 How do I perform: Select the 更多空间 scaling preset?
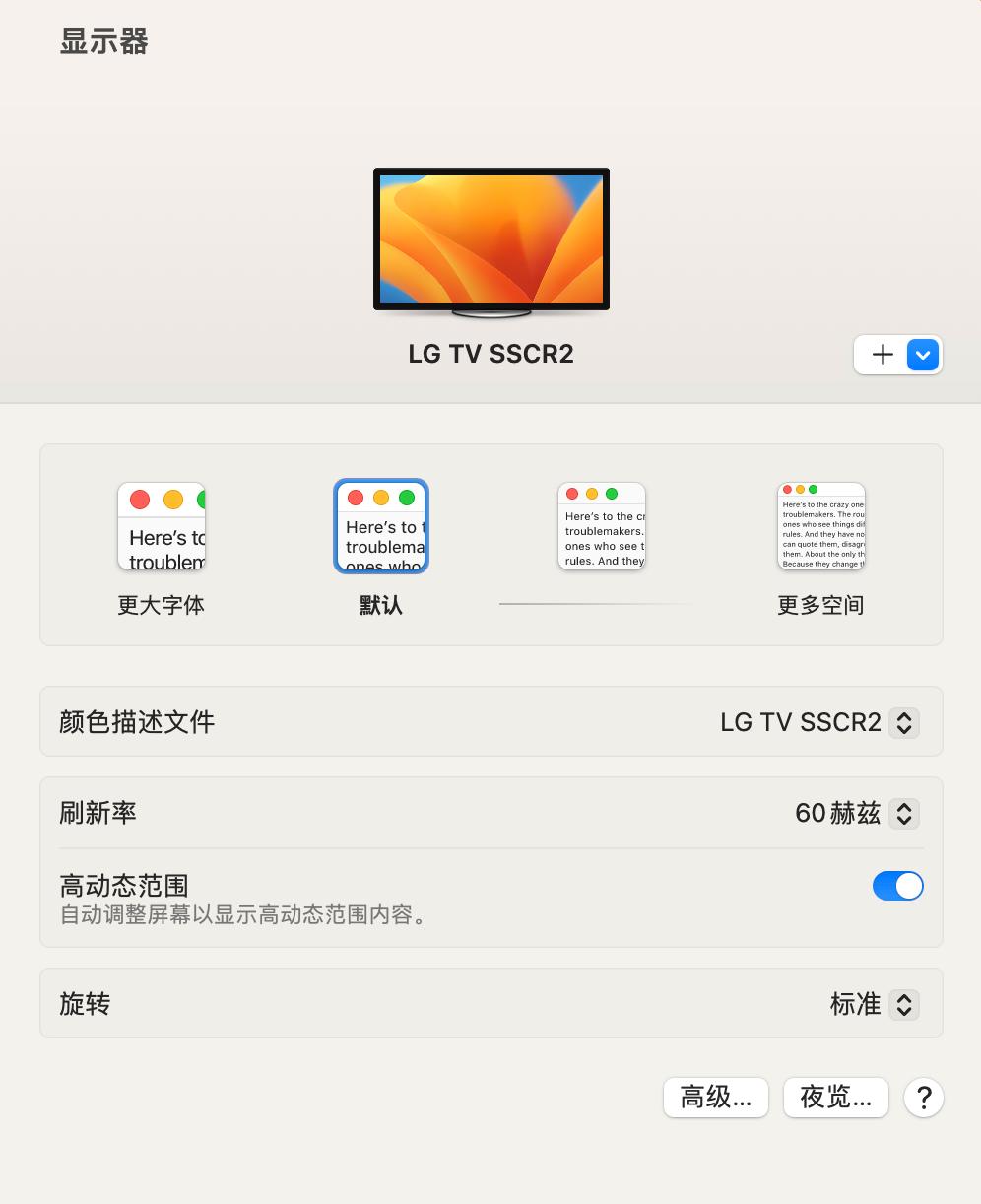(820, 526)
